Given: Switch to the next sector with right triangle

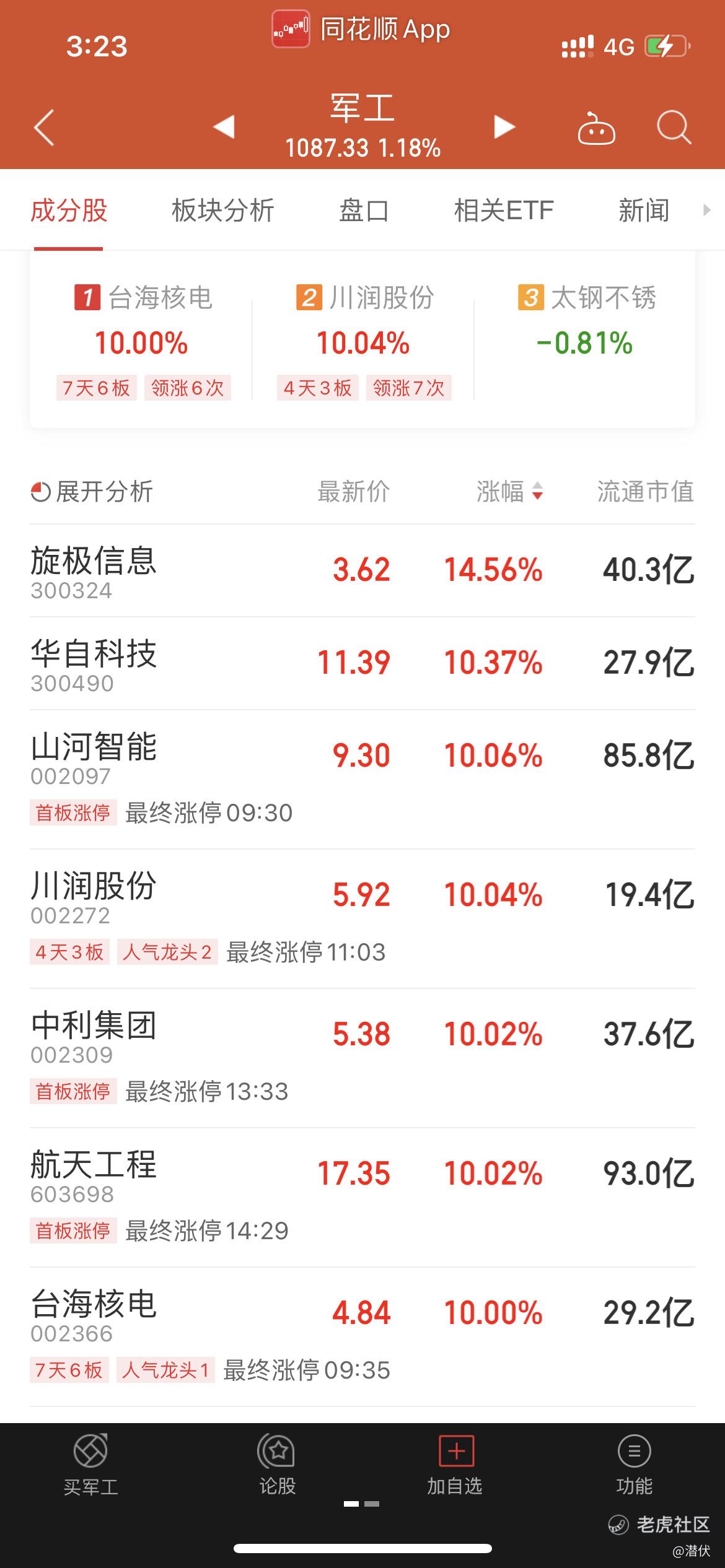Looking at the screenshot, I should pos(504,127).
